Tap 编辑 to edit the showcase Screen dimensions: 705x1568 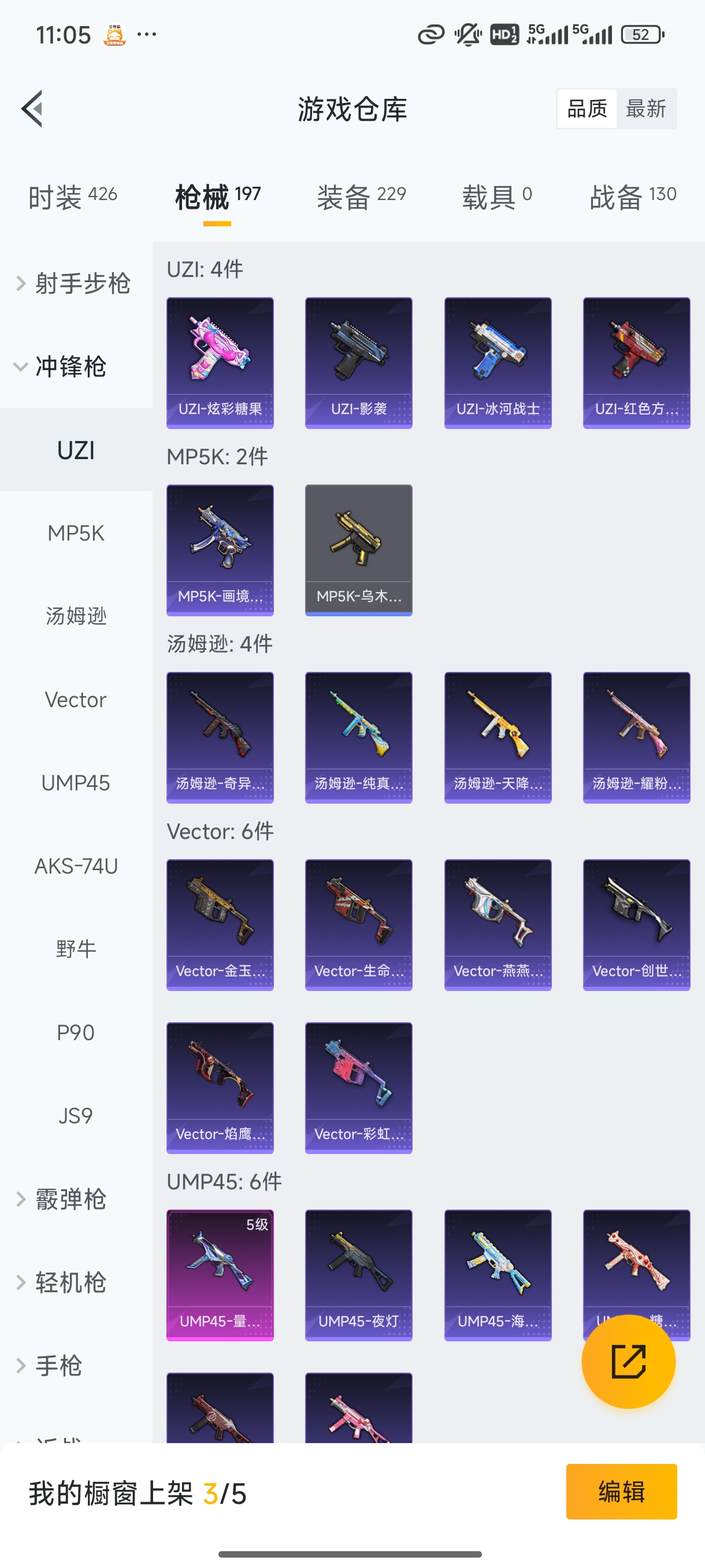621,1491
